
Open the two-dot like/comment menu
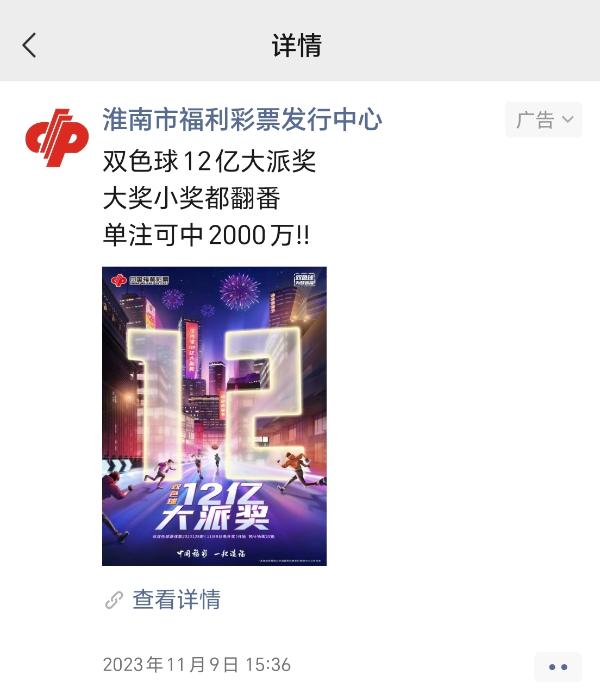557,666
